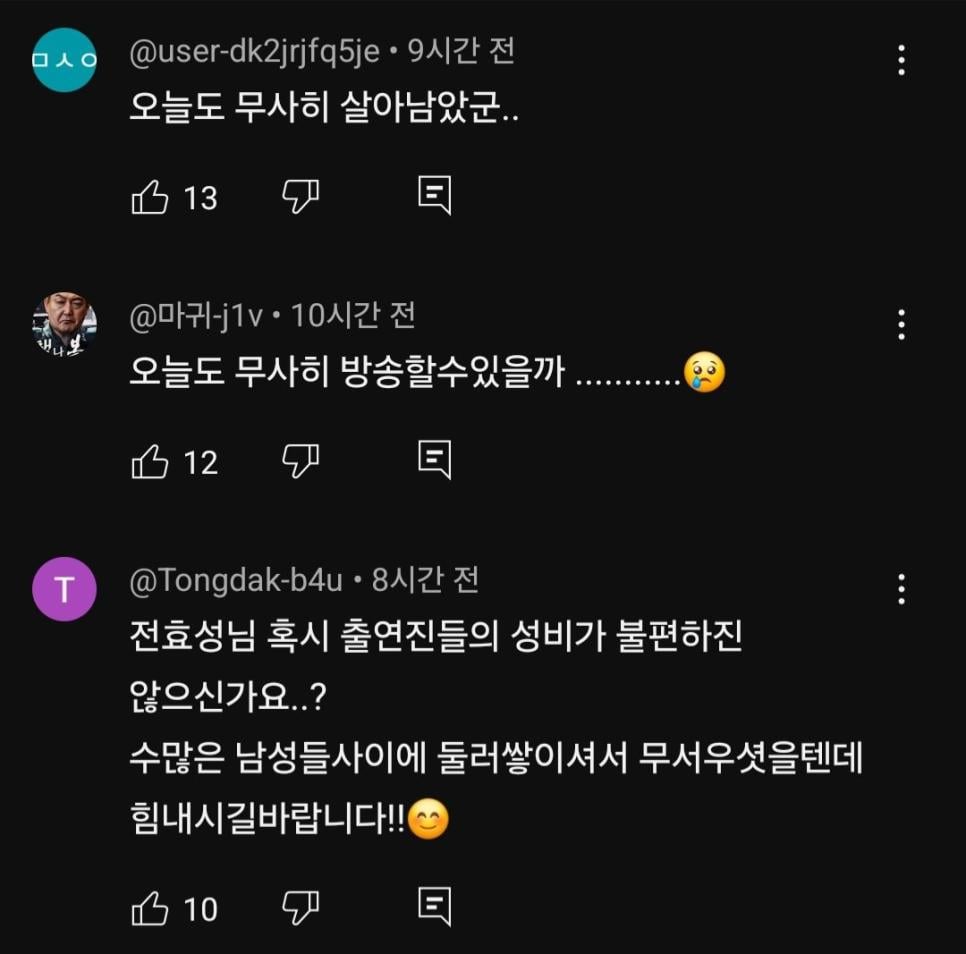966x954 pixels.
Task: Open overflow menu on @user-dk2jrjfq5je's comment
Action: [902, 60]
